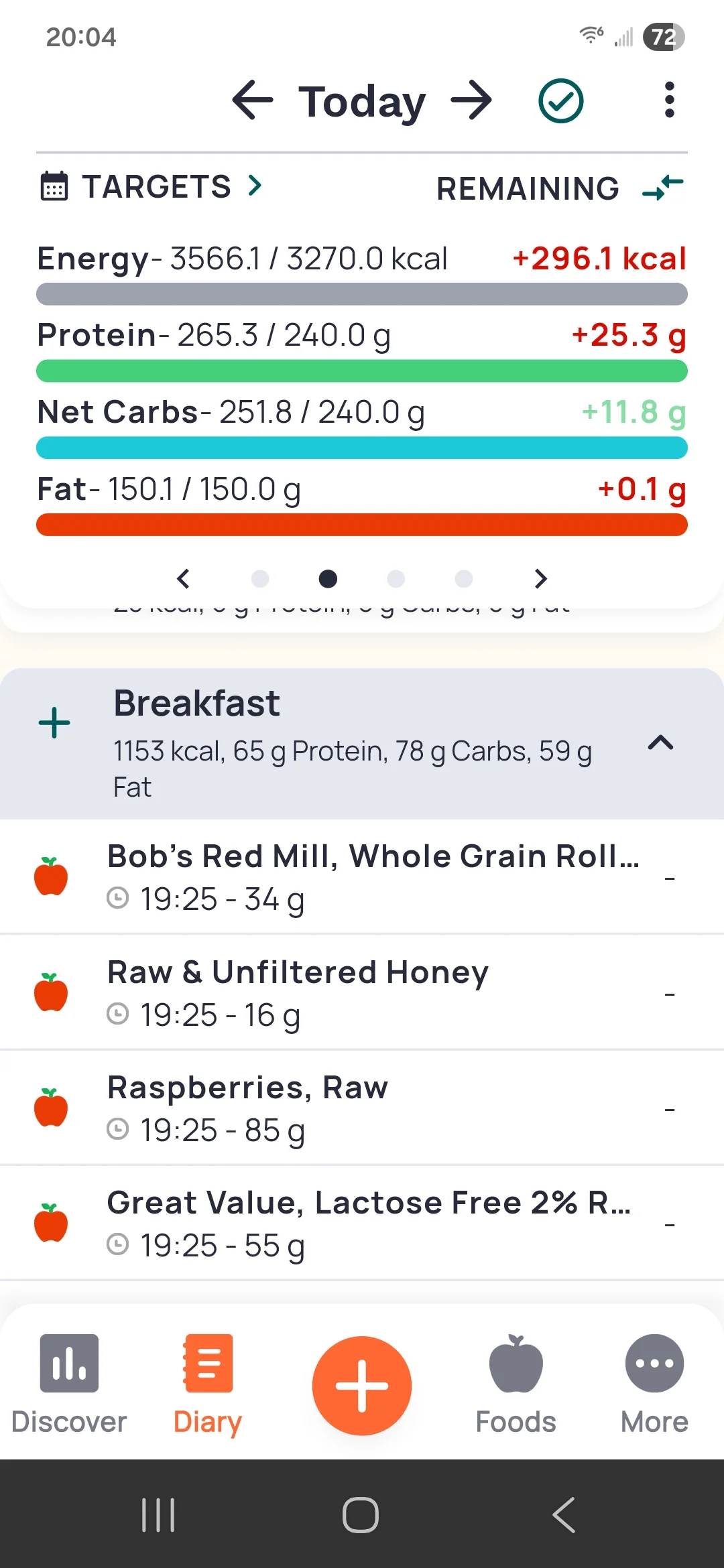724x1568 pixels.
Task: Show the previous summary page
Action: point(184,578)
